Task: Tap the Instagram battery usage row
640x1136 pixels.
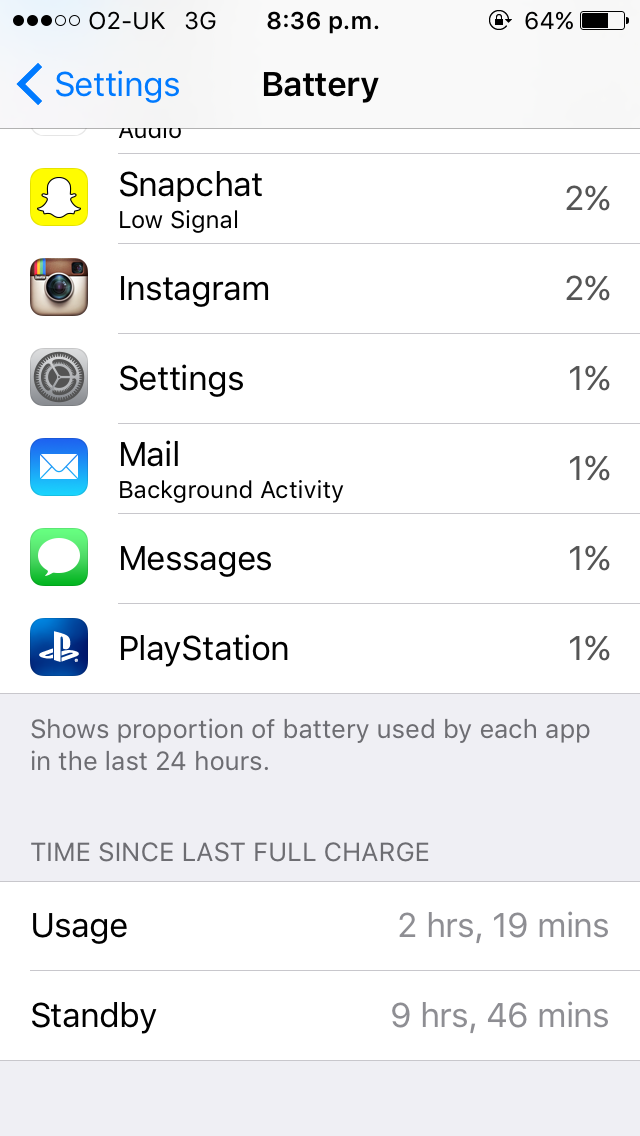Action: click(x=320, y=288)
